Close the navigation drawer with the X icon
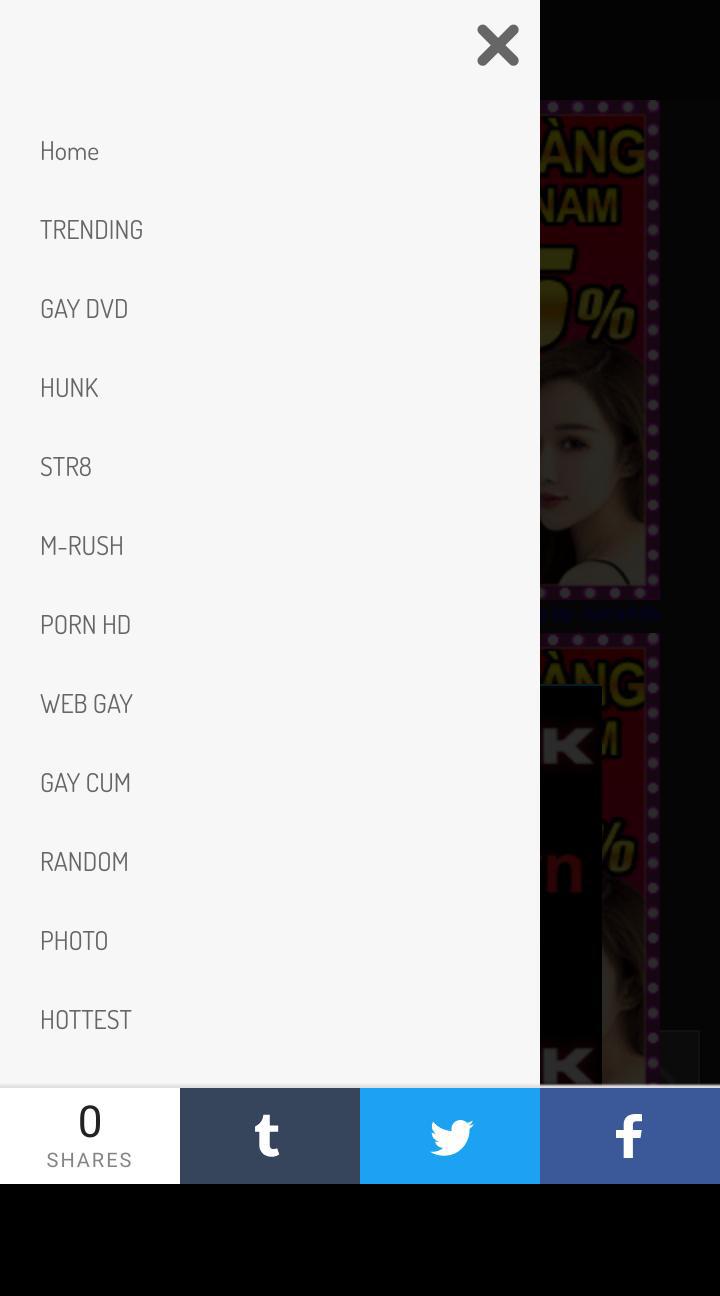 coord(497,45)
